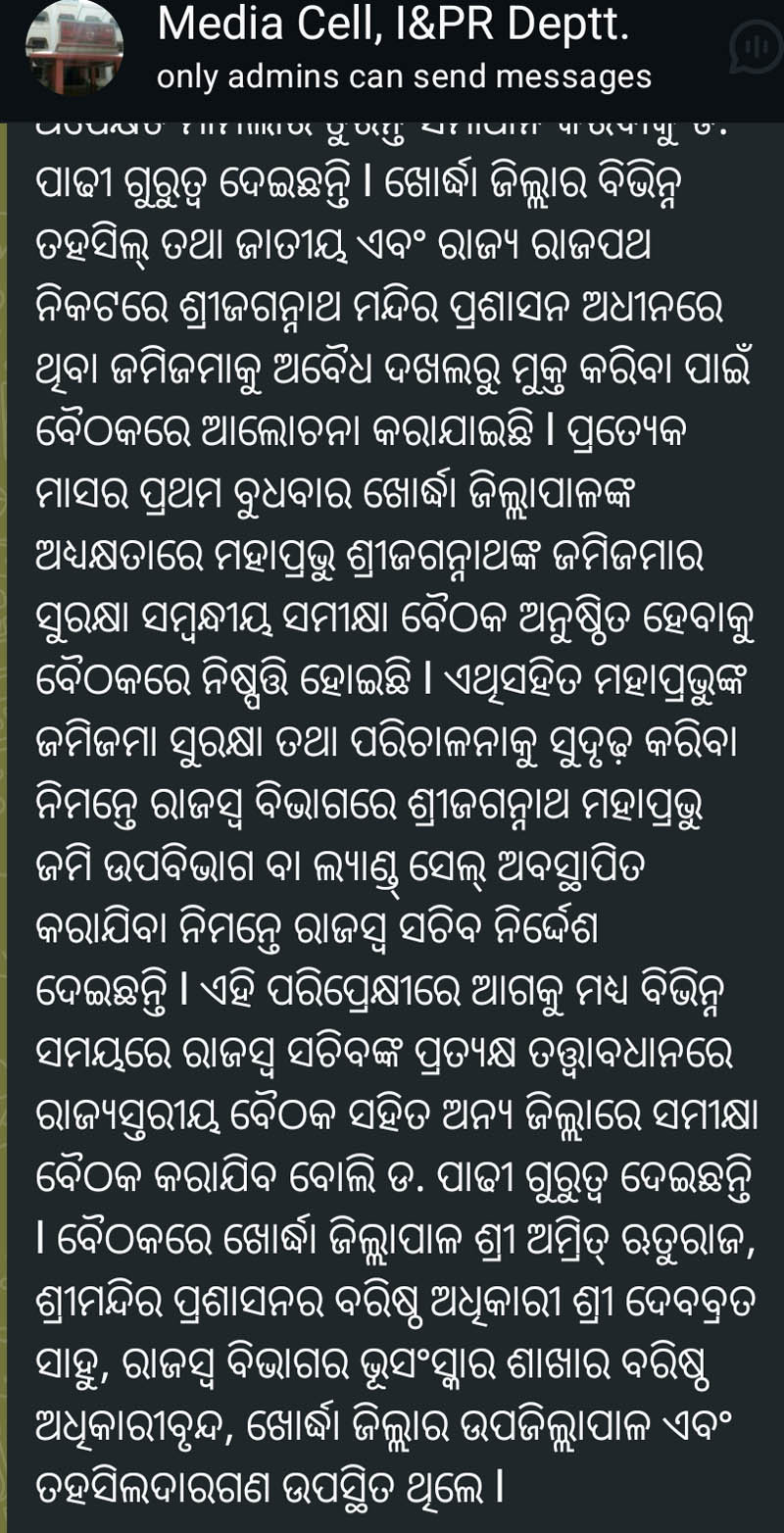Start a voice chat from the header icon

click(x=755, y=46)
